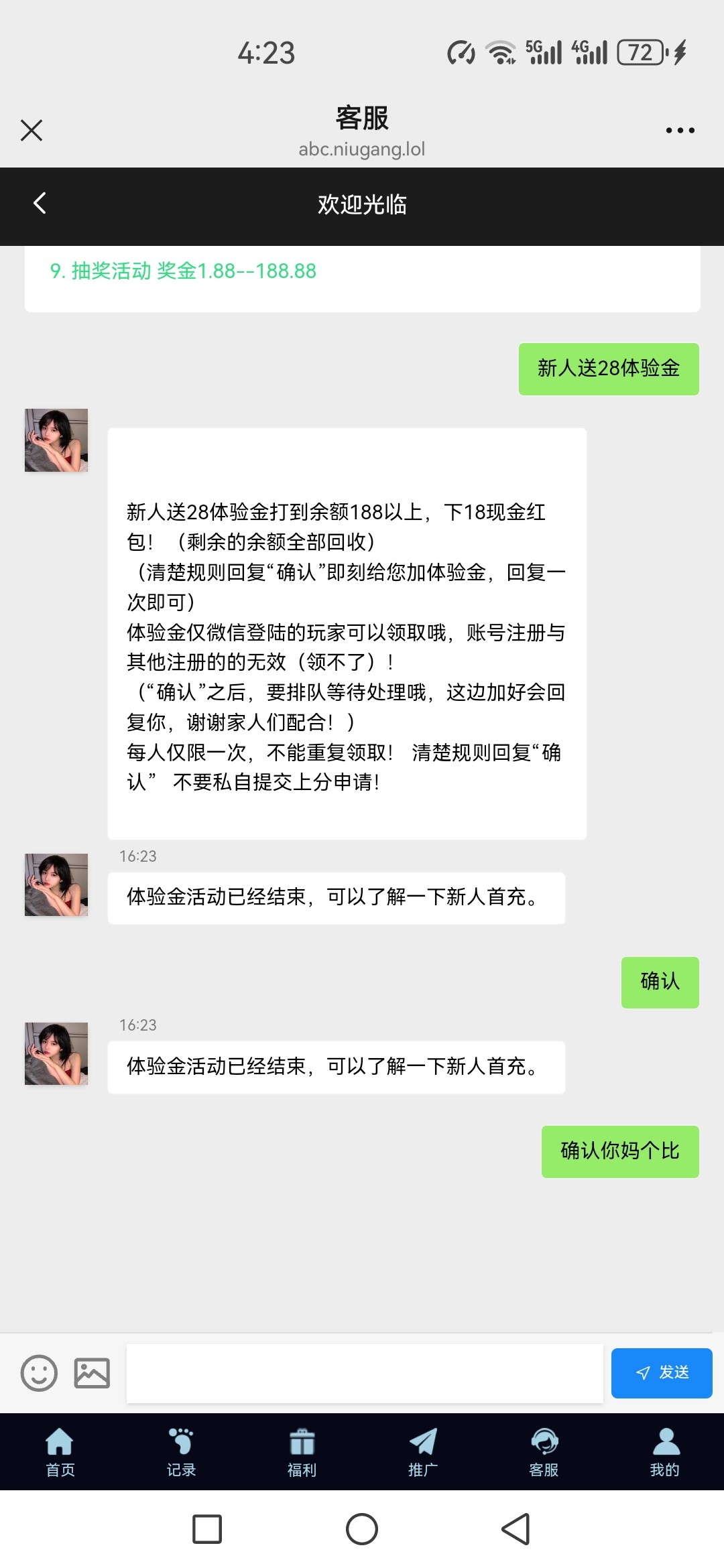Go to the 福利 tab
The height and width of the screenshot is (1568, 724).
[x=302, y=1452]
